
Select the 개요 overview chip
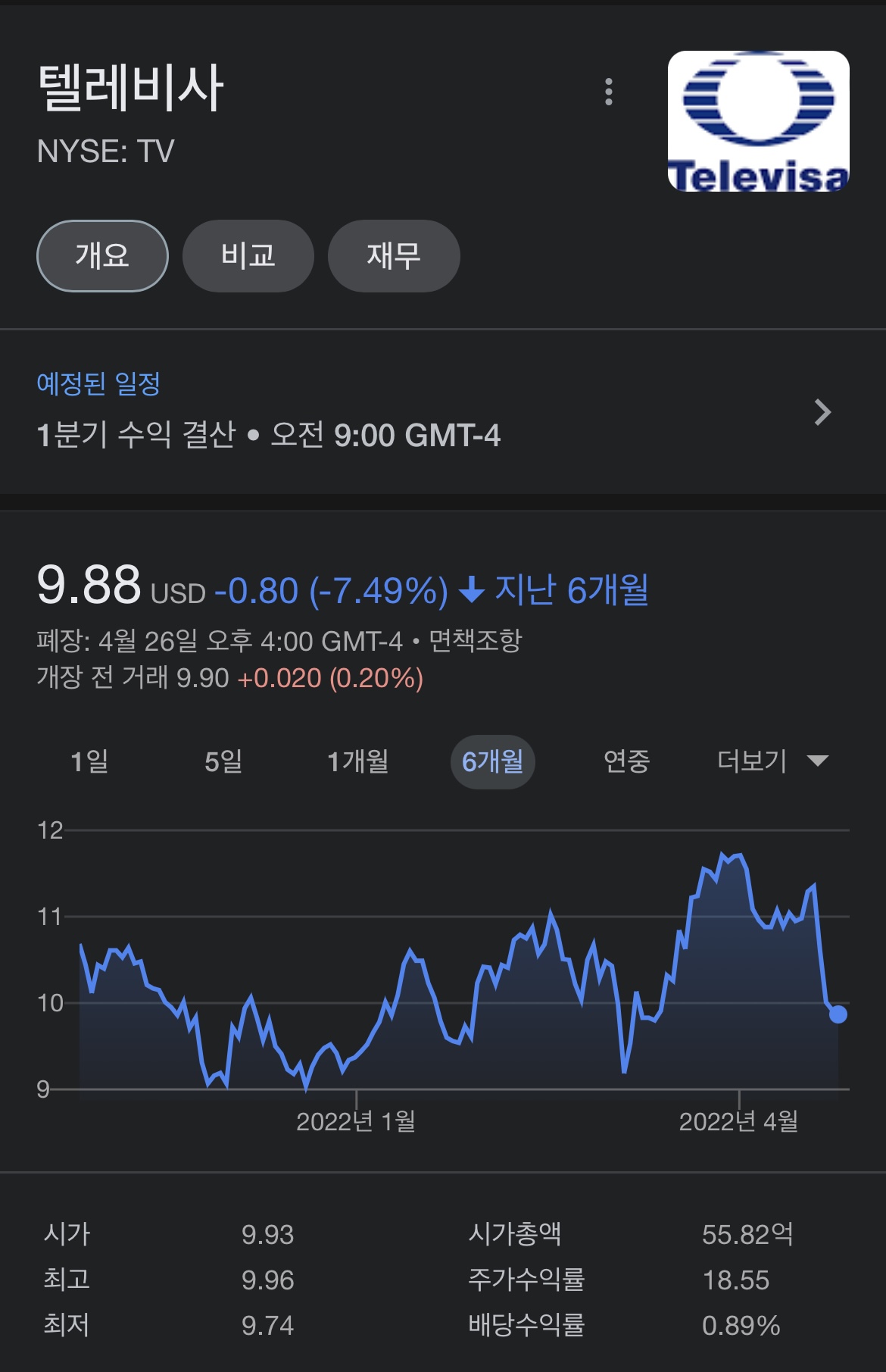pos(102,256)
